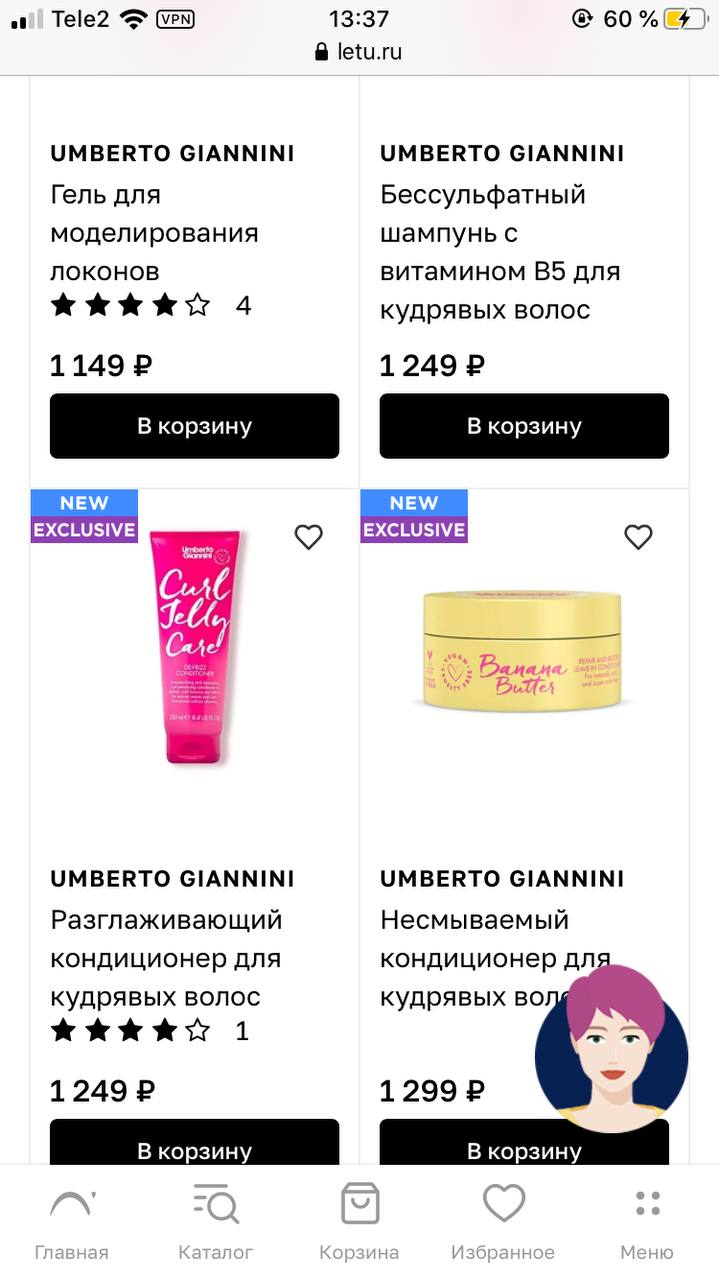Screen dimensions: 719x1280
Task: Go to the Главная tab
Action: tap(72, 1222)
